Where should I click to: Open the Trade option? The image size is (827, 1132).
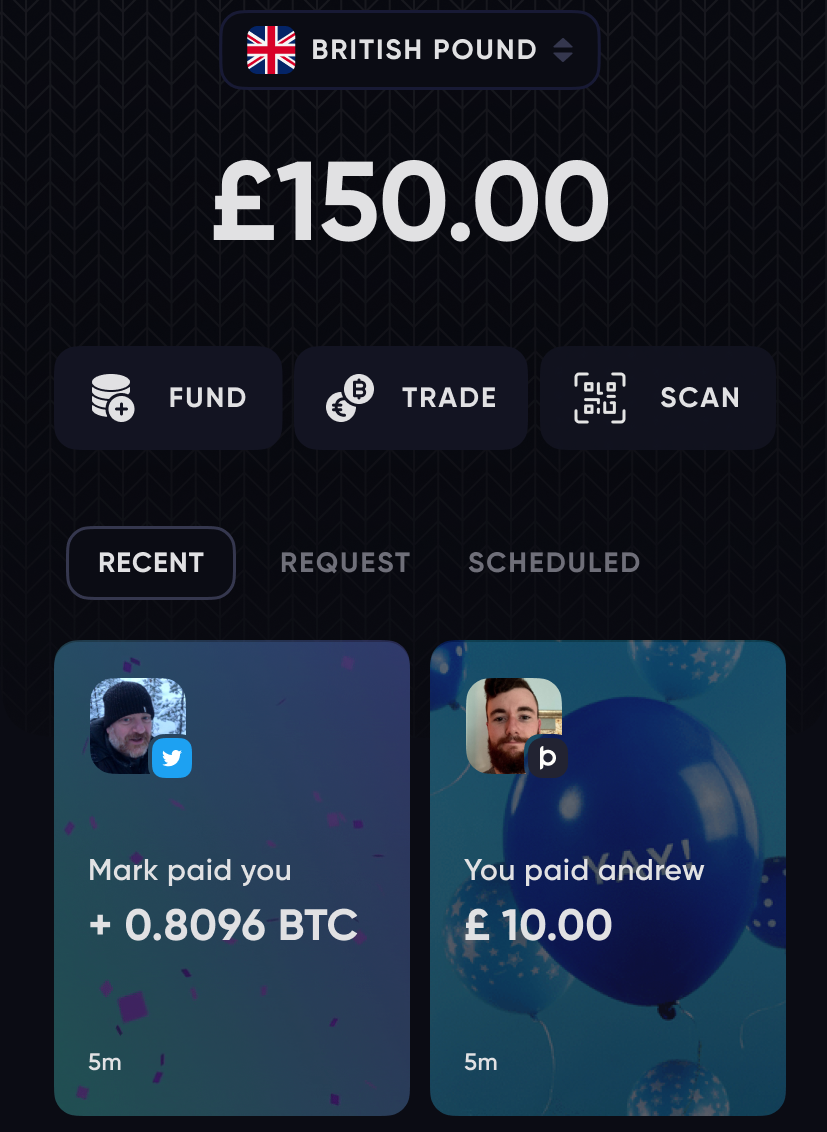coord(410,398)
